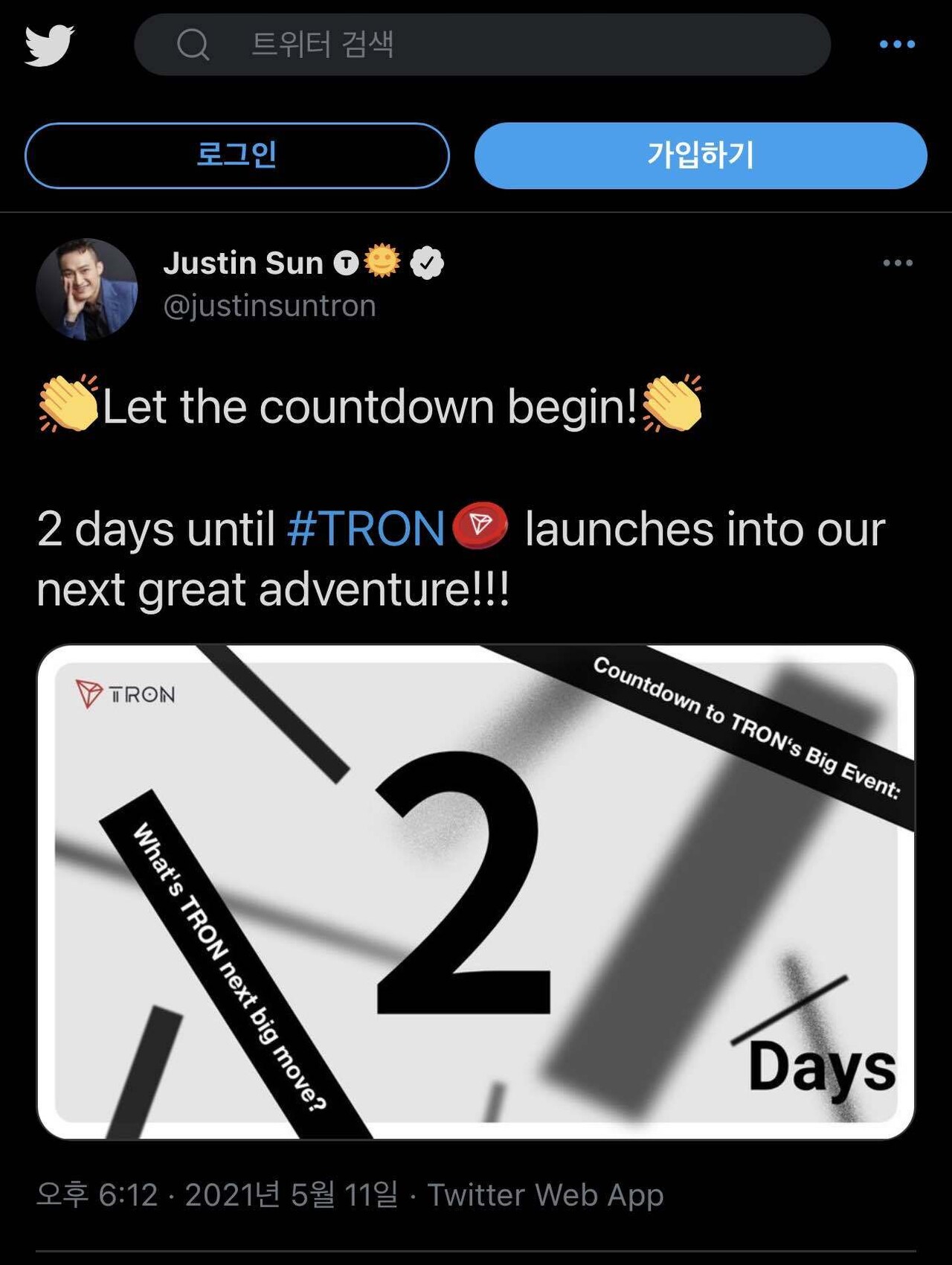Viewport: 952px width, 1265px height.
Task: Open the #TRON hashtag link
Action: tap(366, 529)
